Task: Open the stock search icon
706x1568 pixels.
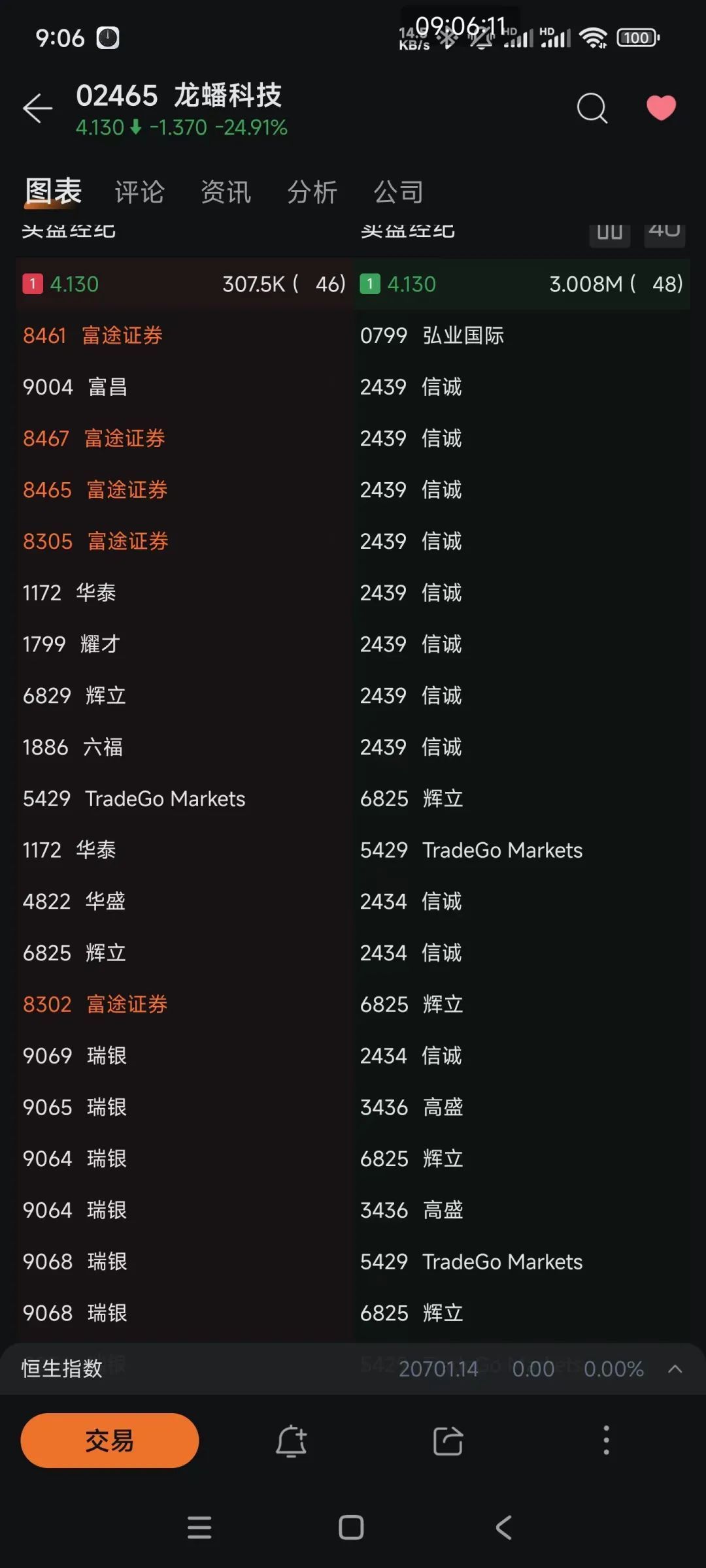Action: [592, 108]
